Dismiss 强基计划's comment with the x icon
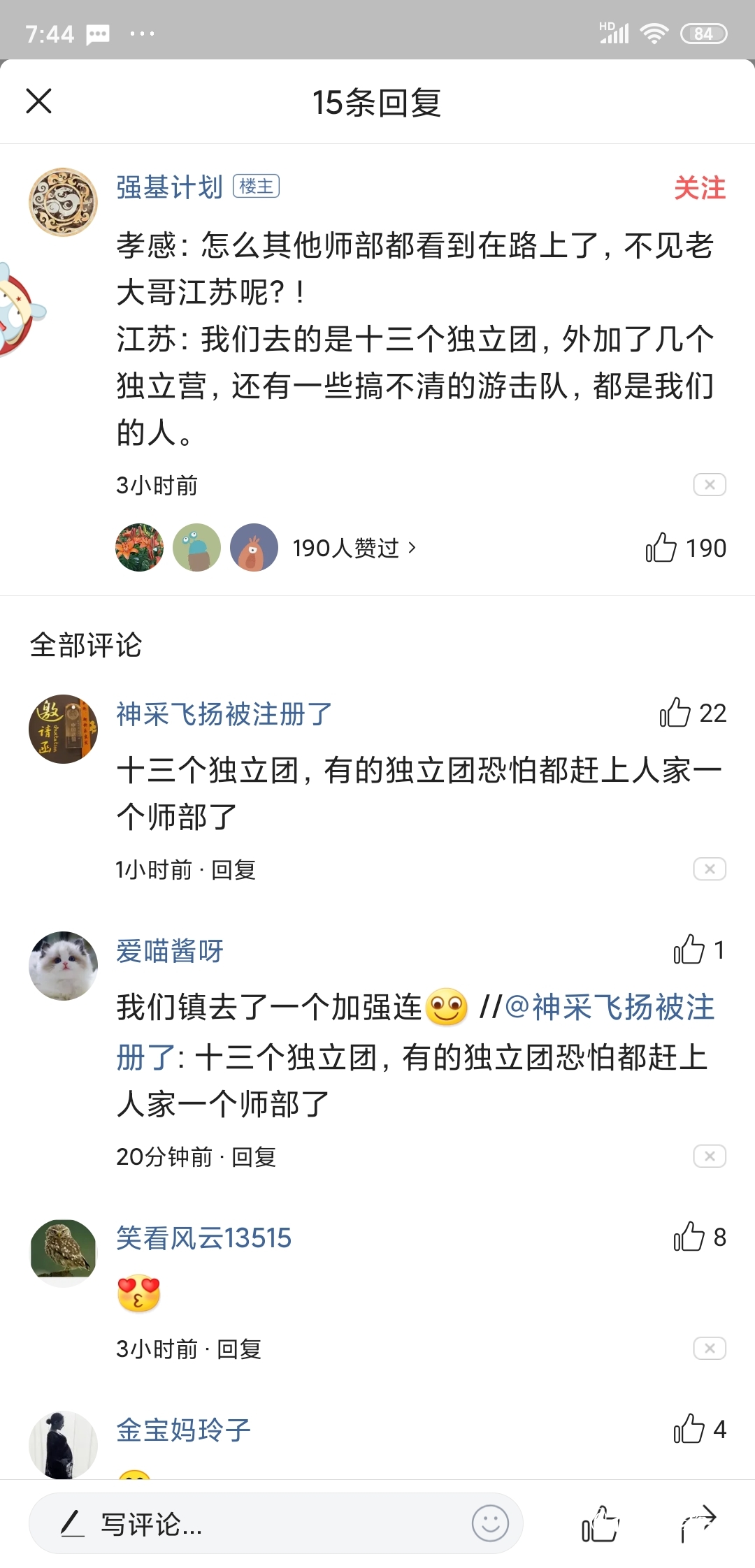755x1568 pixels. pos(709,484)
